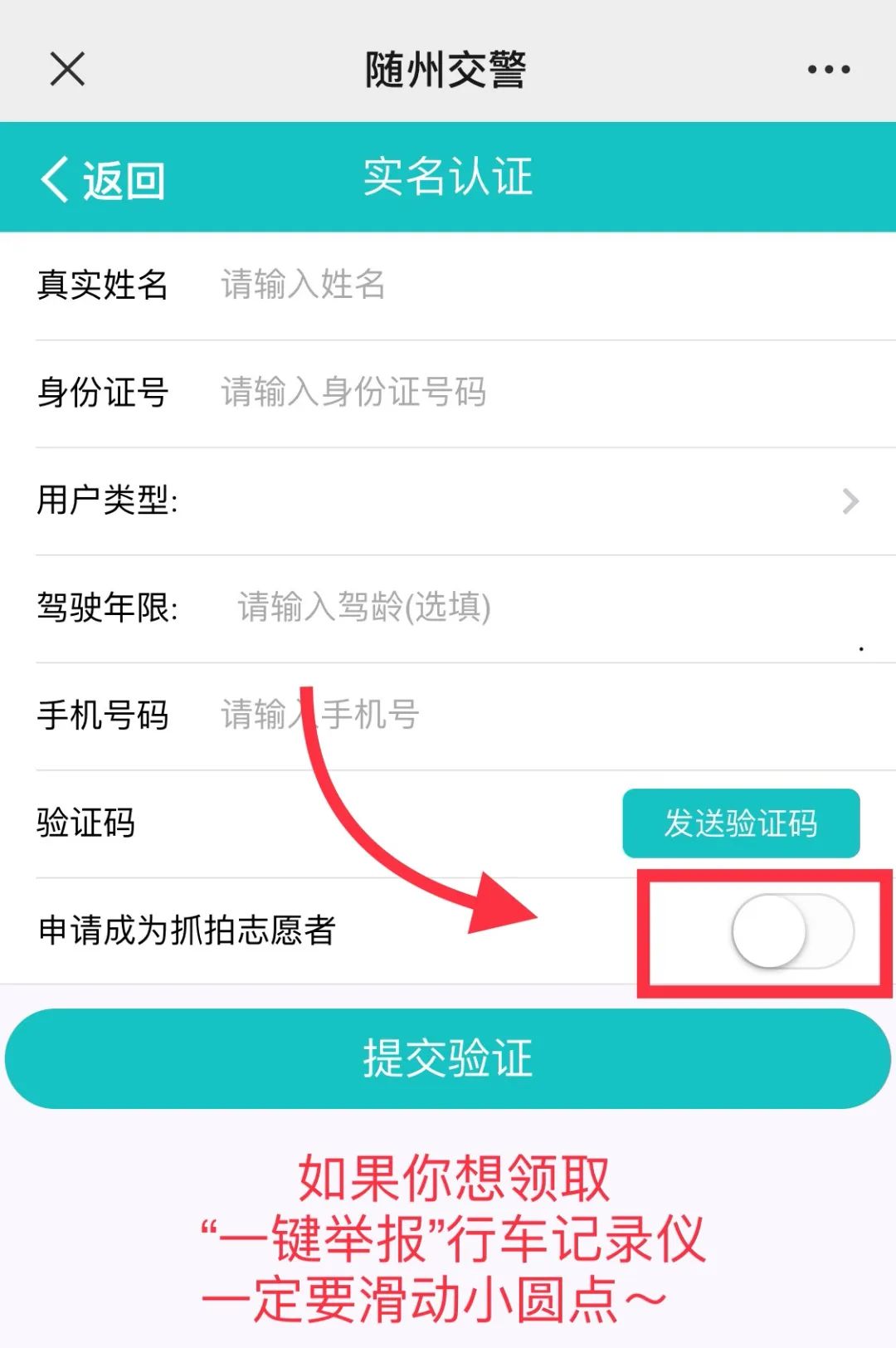Submit with 提交验证 button
This screenshot has height=1348, width=896.
(x=448, y=1058)
